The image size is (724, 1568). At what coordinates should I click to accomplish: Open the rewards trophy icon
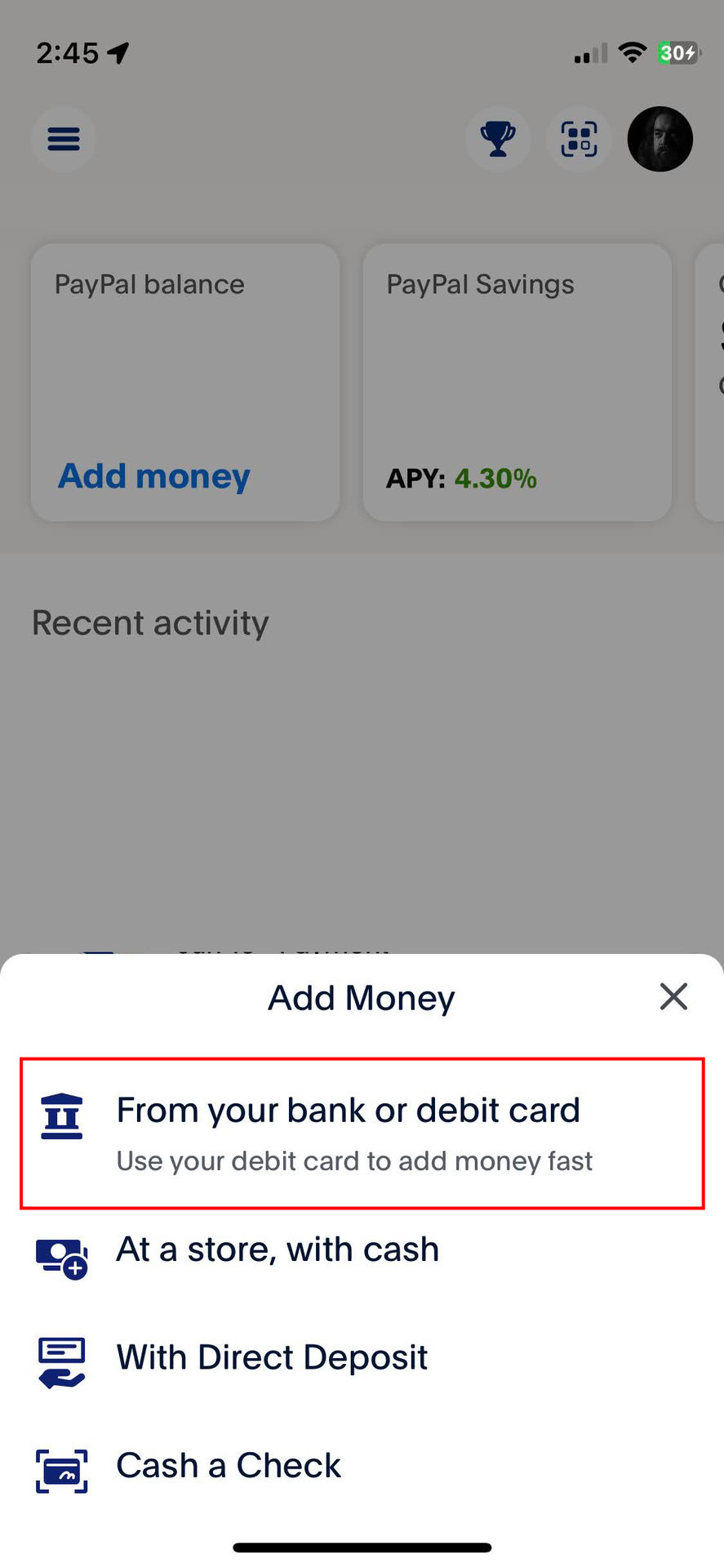(497, 139)
